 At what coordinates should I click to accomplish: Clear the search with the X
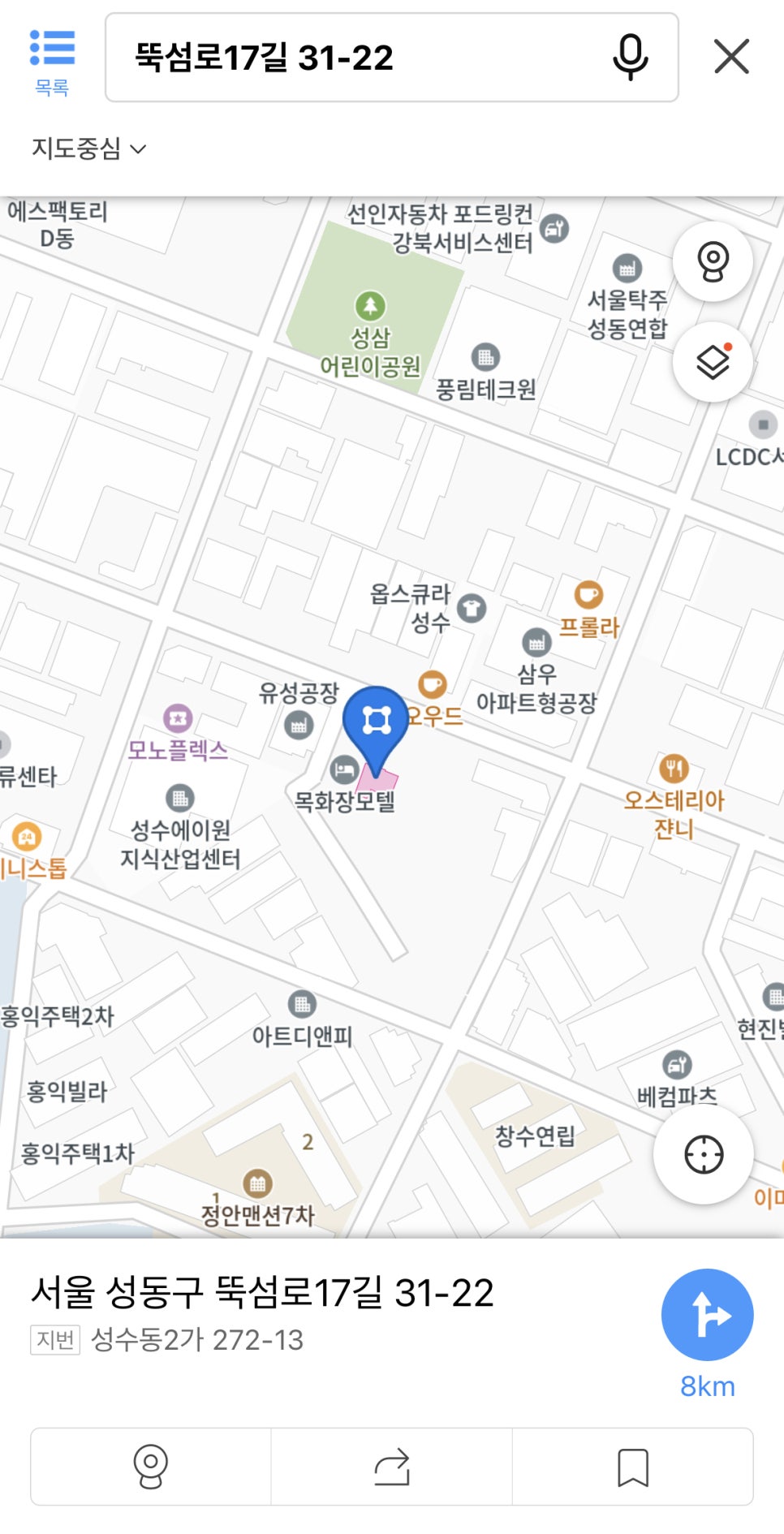point(731,58)
